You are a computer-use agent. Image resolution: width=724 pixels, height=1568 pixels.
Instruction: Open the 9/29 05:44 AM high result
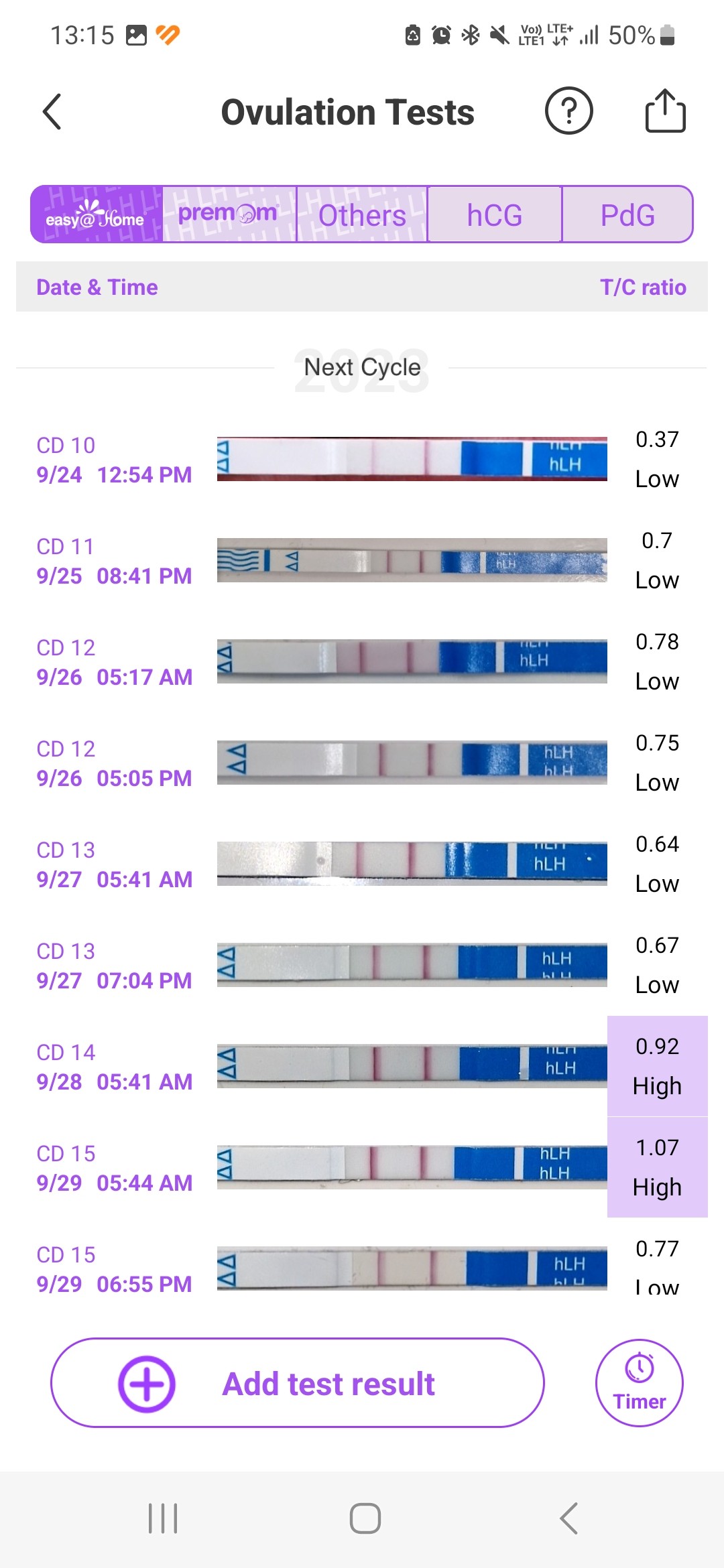tap(362, 1168)
